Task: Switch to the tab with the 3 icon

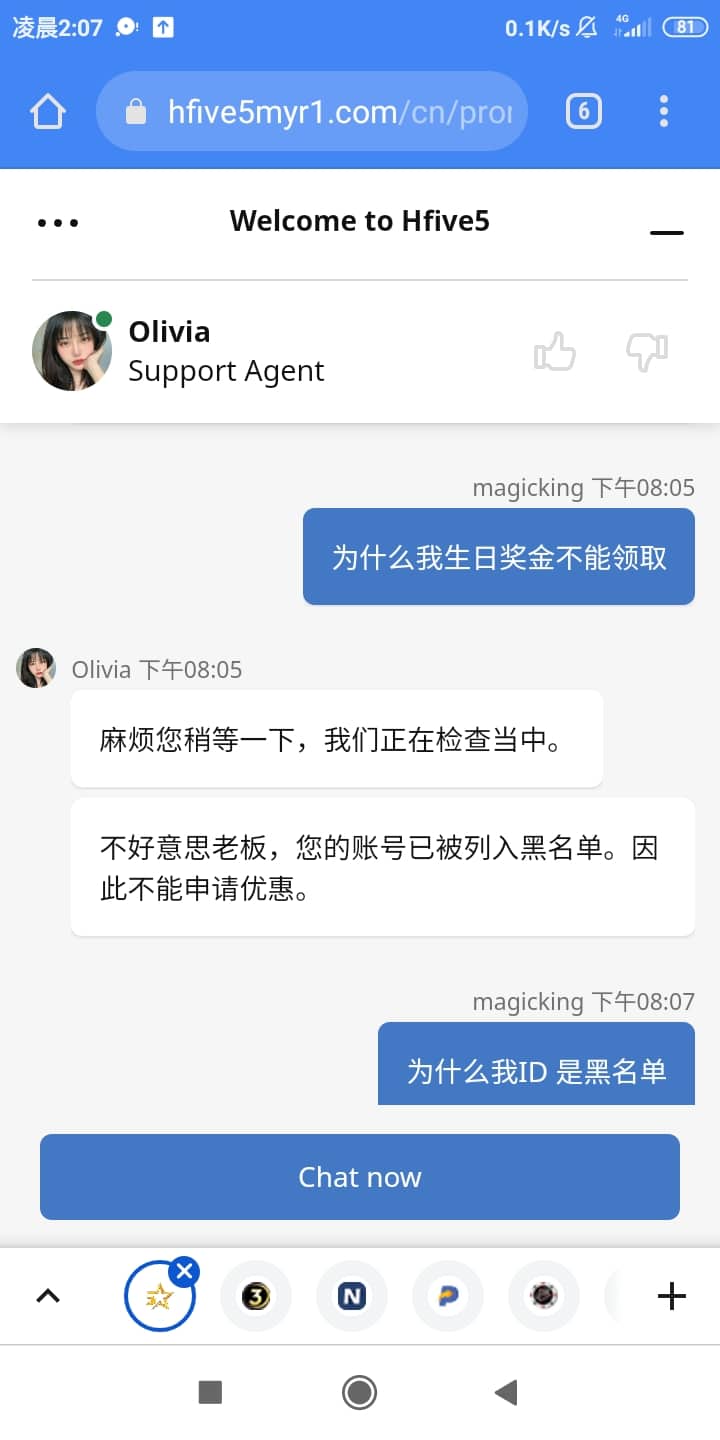Action: (x=256, y=1297)
